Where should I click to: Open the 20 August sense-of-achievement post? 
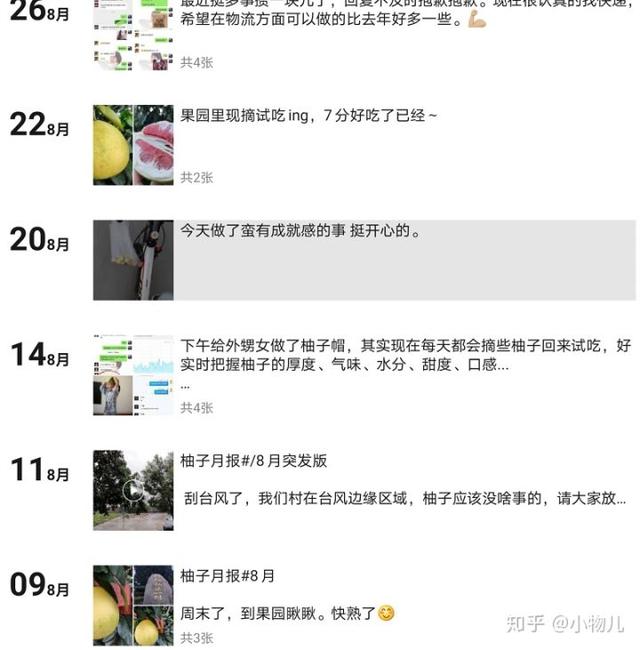click(300, 231)
